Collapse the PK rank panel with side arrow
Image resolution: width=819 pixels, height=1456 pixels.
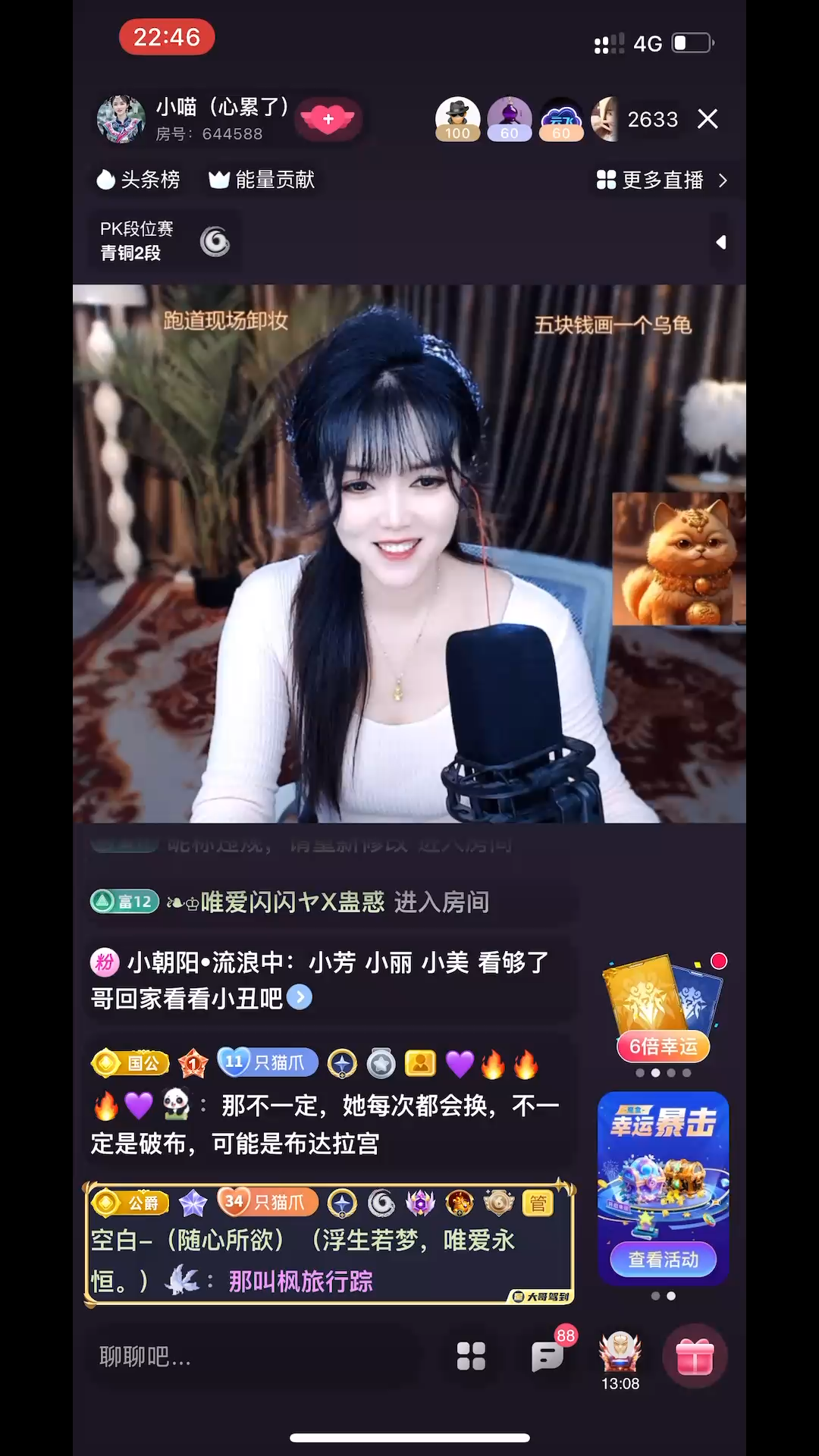coord(721,241)
